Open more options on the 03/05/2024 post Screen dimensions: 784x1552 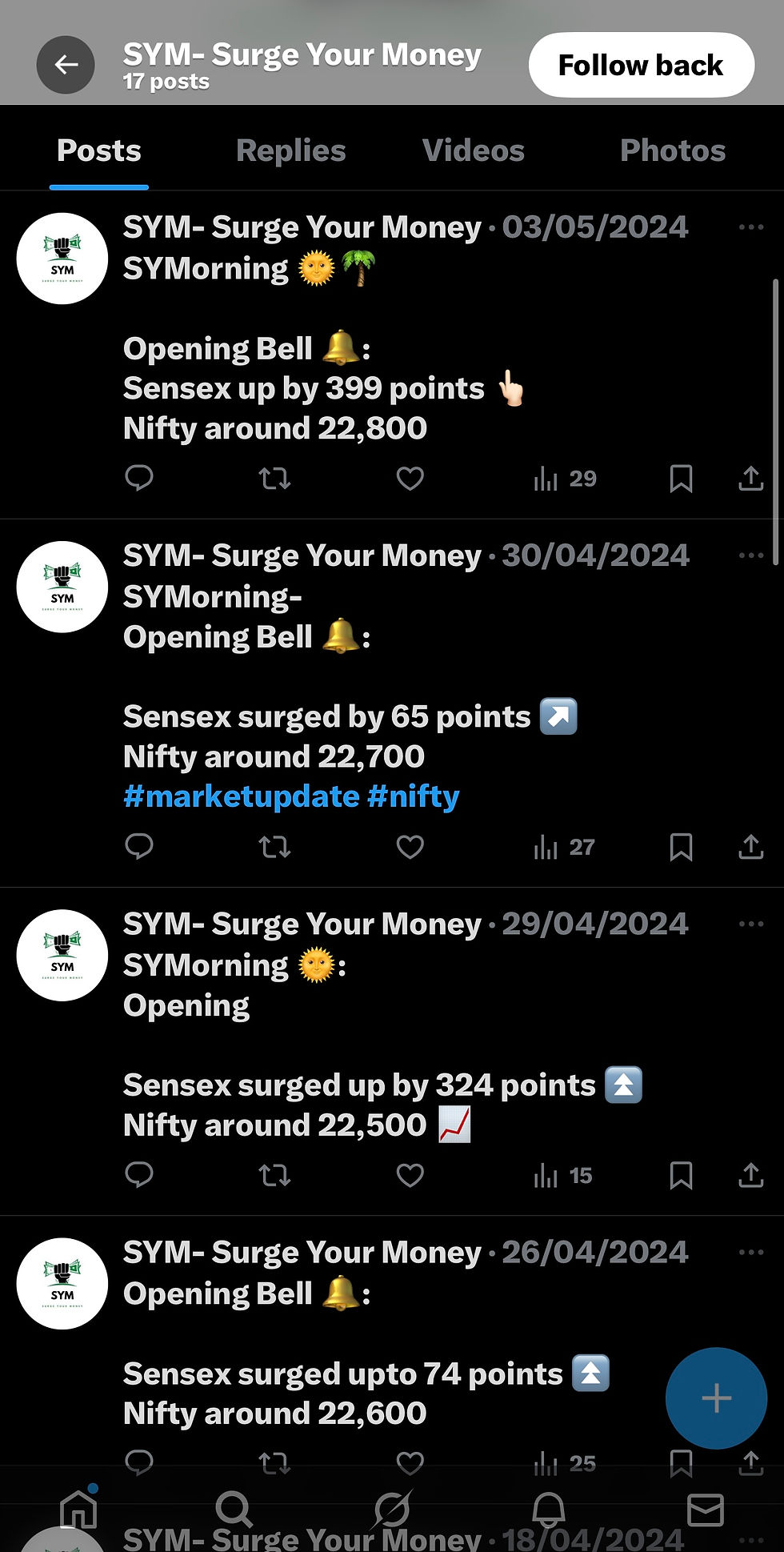point(750,227)
